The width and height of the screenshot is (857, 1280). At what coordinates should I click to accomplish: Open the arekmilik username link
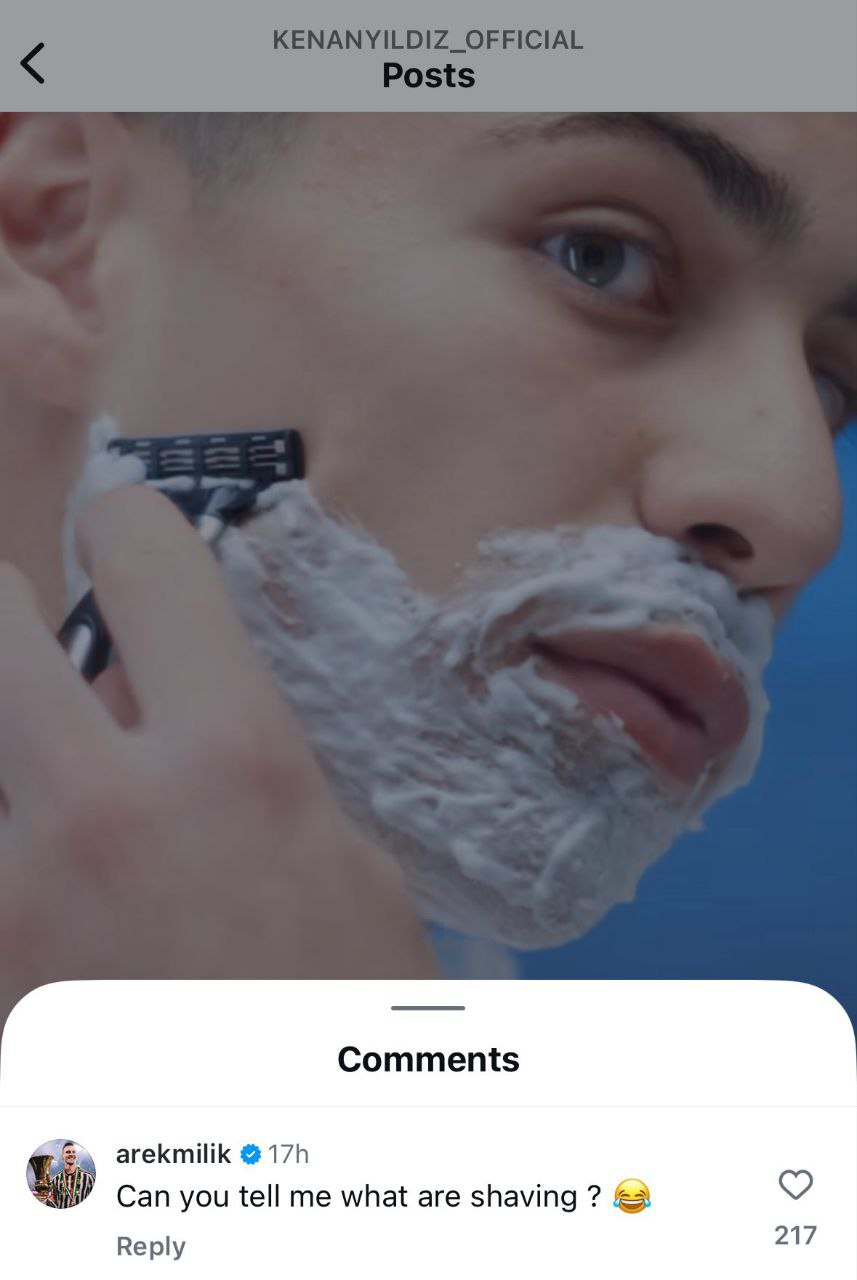point(173,1154)
